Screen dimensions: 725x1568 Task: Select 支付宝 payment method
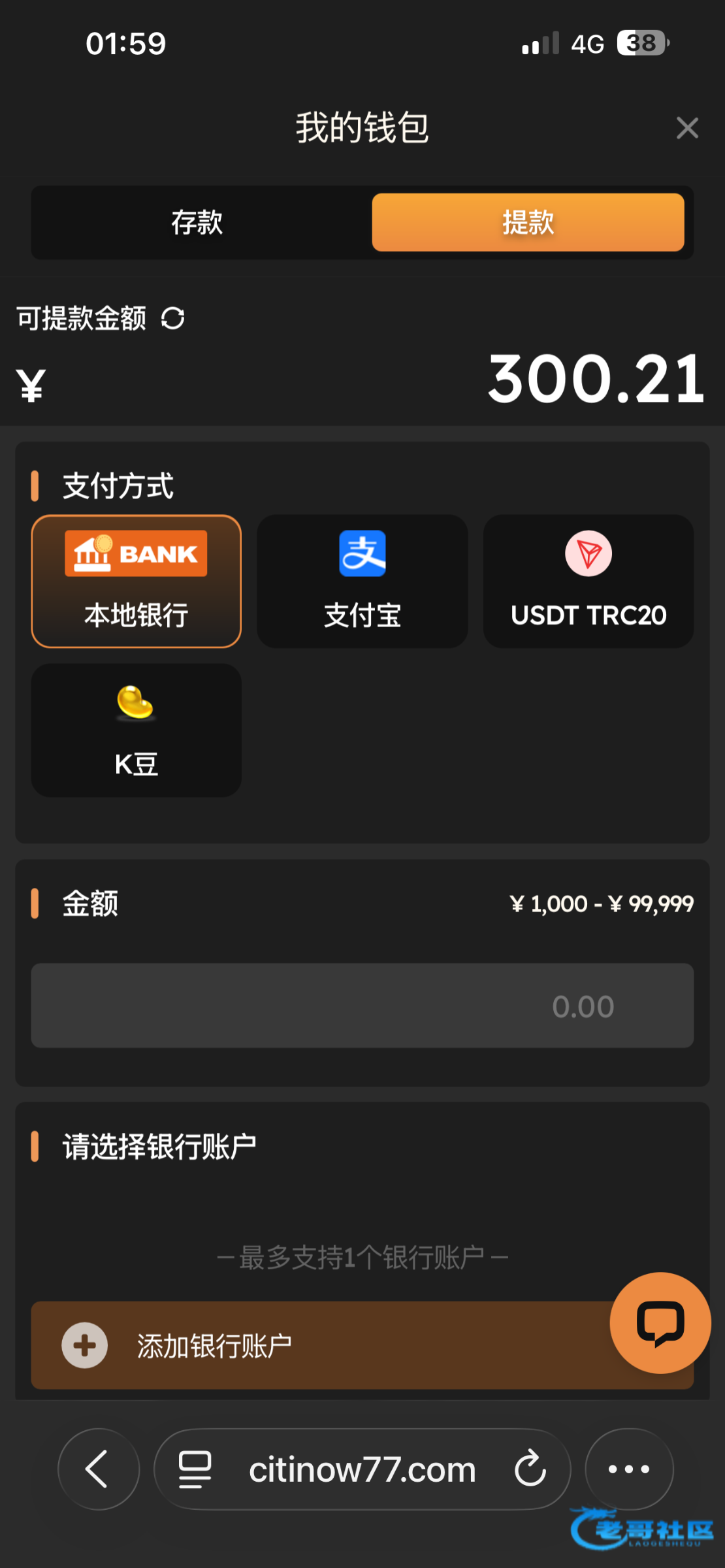[x=362, y=581]
